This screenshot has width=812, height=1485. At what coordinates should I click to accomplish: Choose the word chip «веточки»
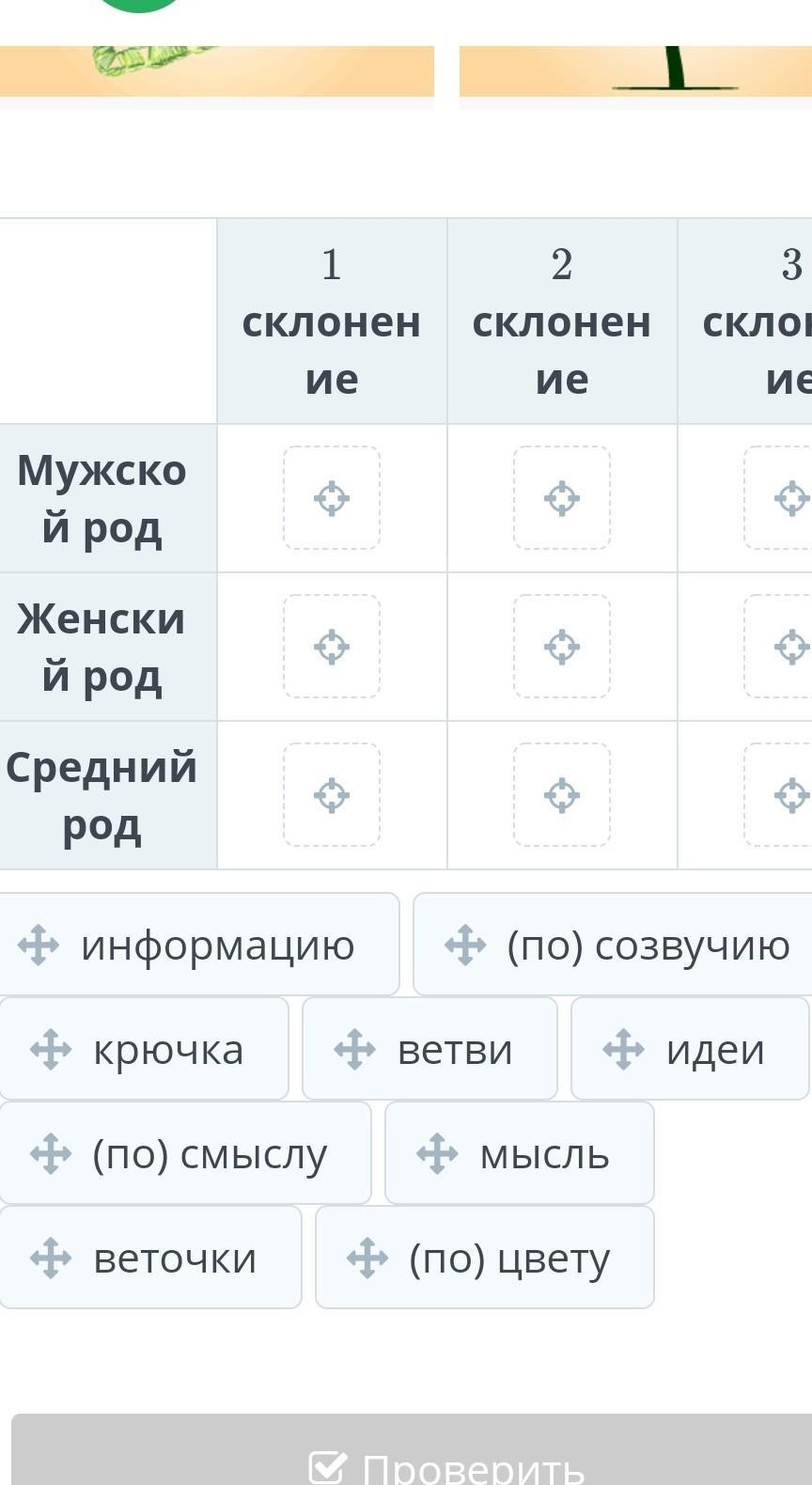coord(150,1258)
